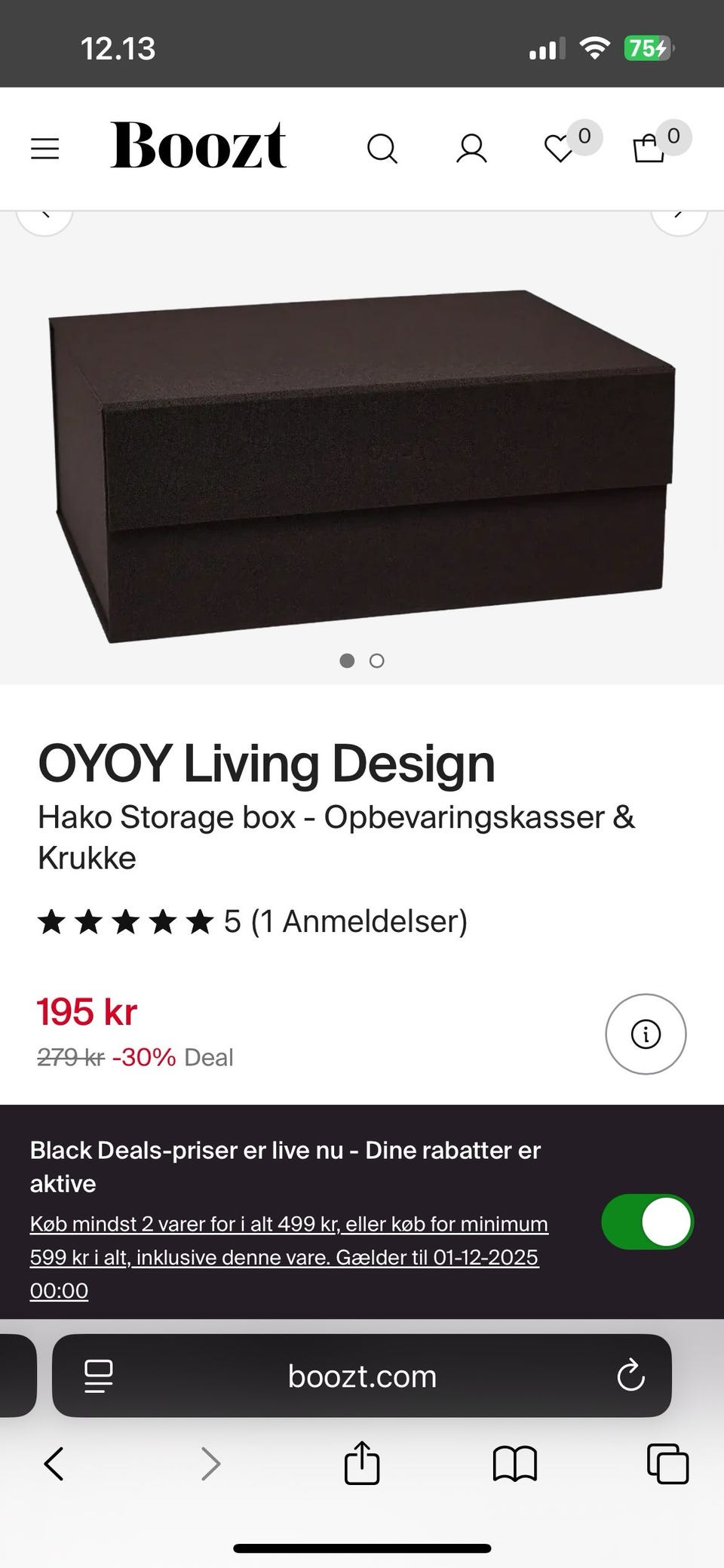This screenshot has height=1568, width=724.
Task: Disable the Black Deals discount toggle
Action: click(x=647, y=1222)
